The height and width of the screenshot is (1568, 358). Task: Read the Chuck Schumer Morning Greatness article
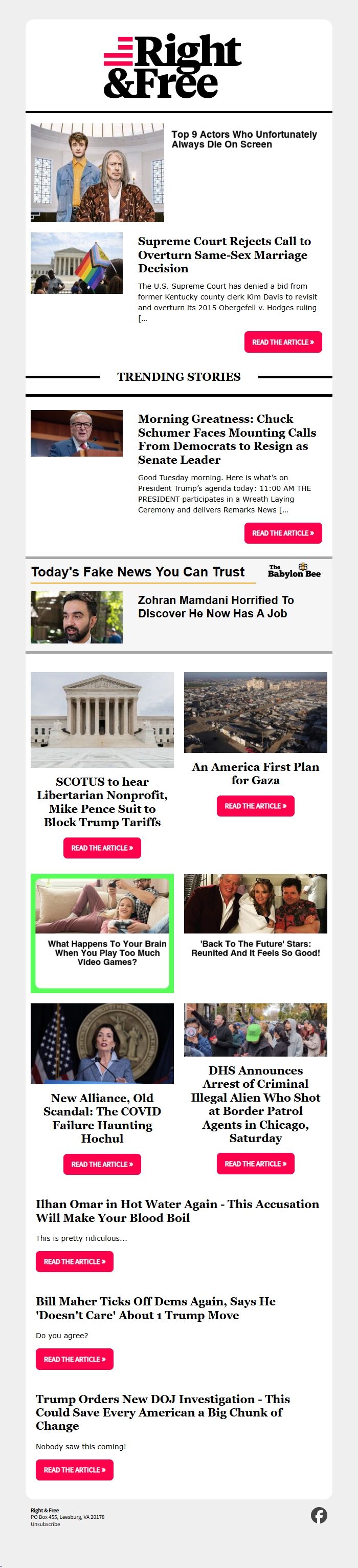click(283, 533)
